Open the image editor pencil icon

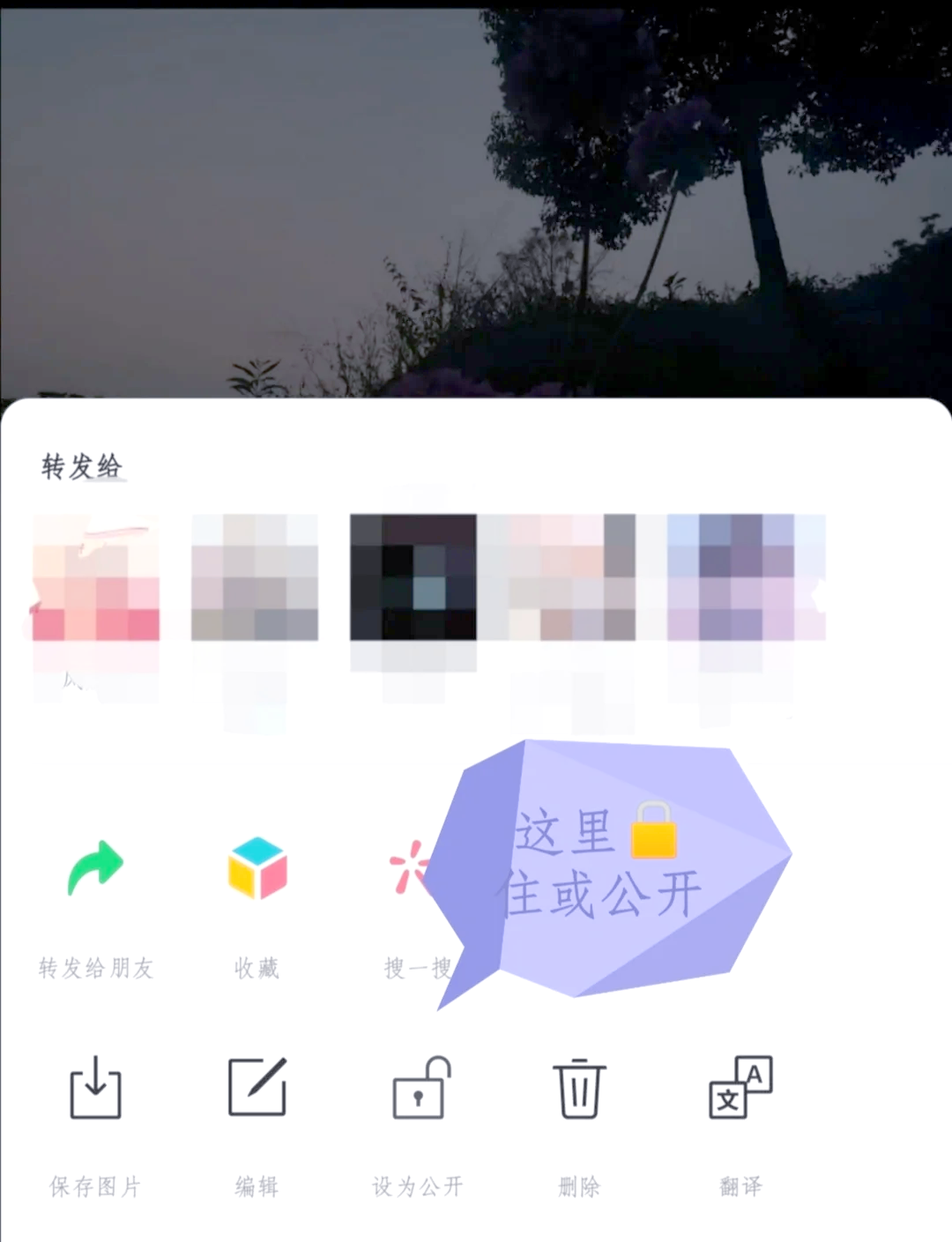(256, 1089)
